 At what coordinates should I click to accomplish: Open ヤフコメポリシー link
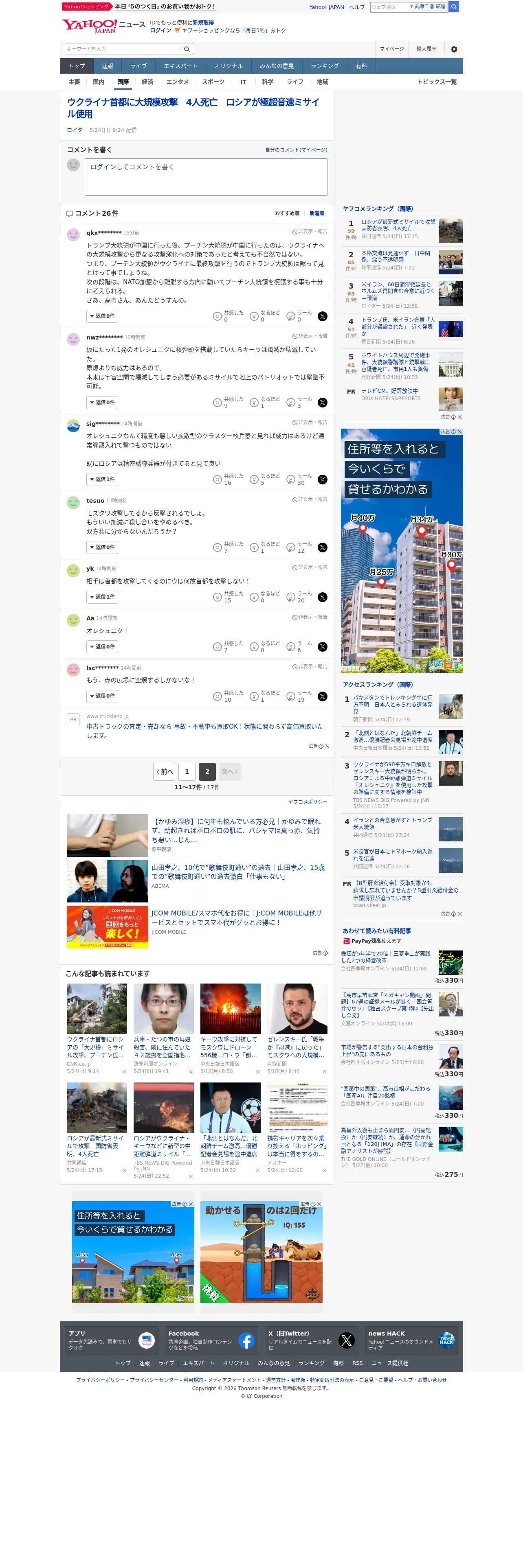click(x=308, y=802)
